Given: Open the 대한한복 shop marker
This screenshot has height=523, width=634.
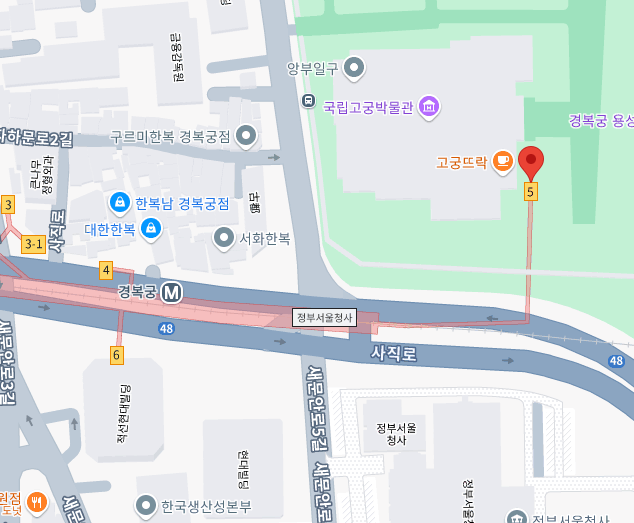Looking at the screenshot, I should pos(151,230).
